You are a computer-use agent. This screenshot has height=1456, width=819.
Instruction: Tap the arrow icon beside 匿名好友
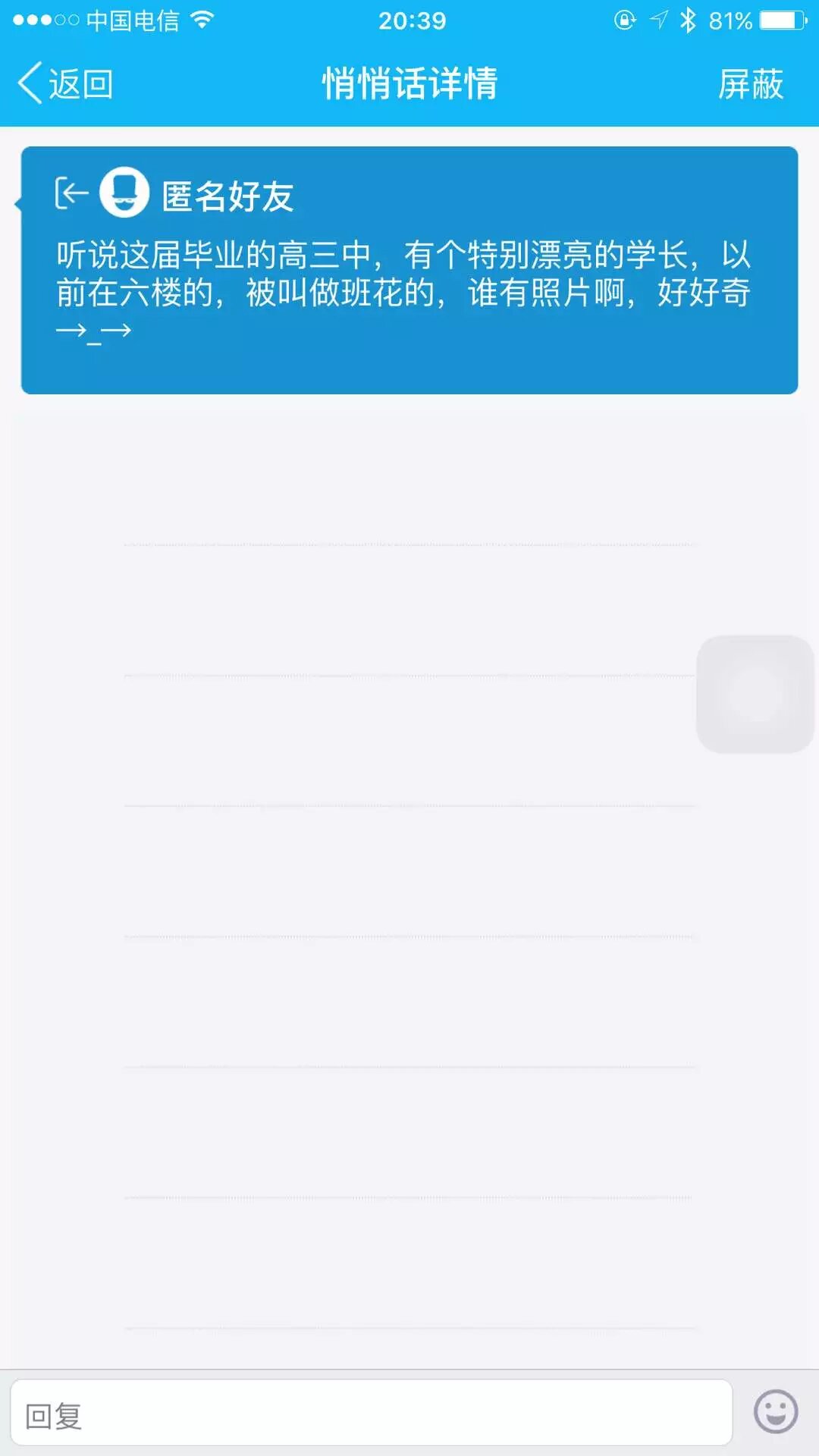(x=72, y=193)
